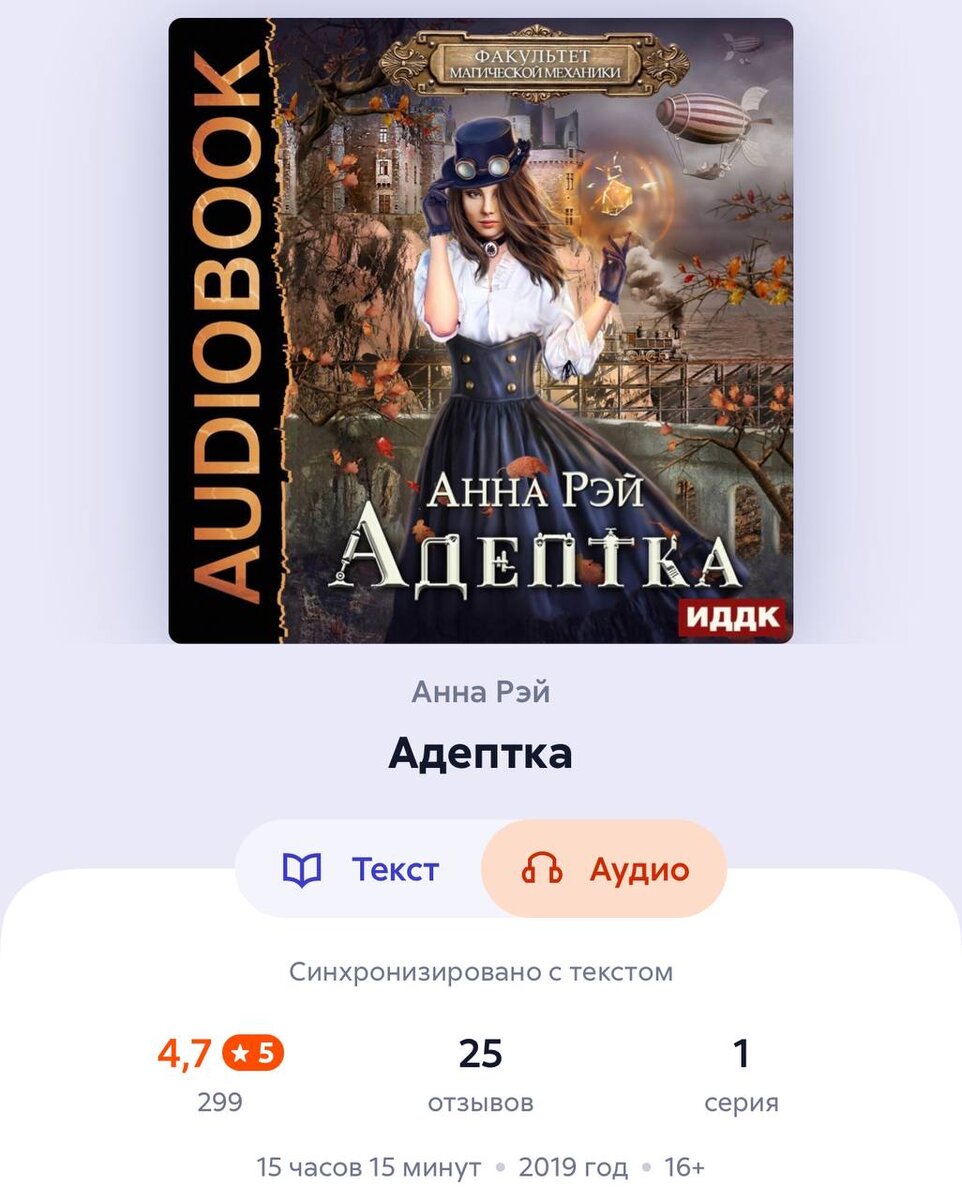Open the 4,7 rating details
962x1200 pixels.
220,1074
